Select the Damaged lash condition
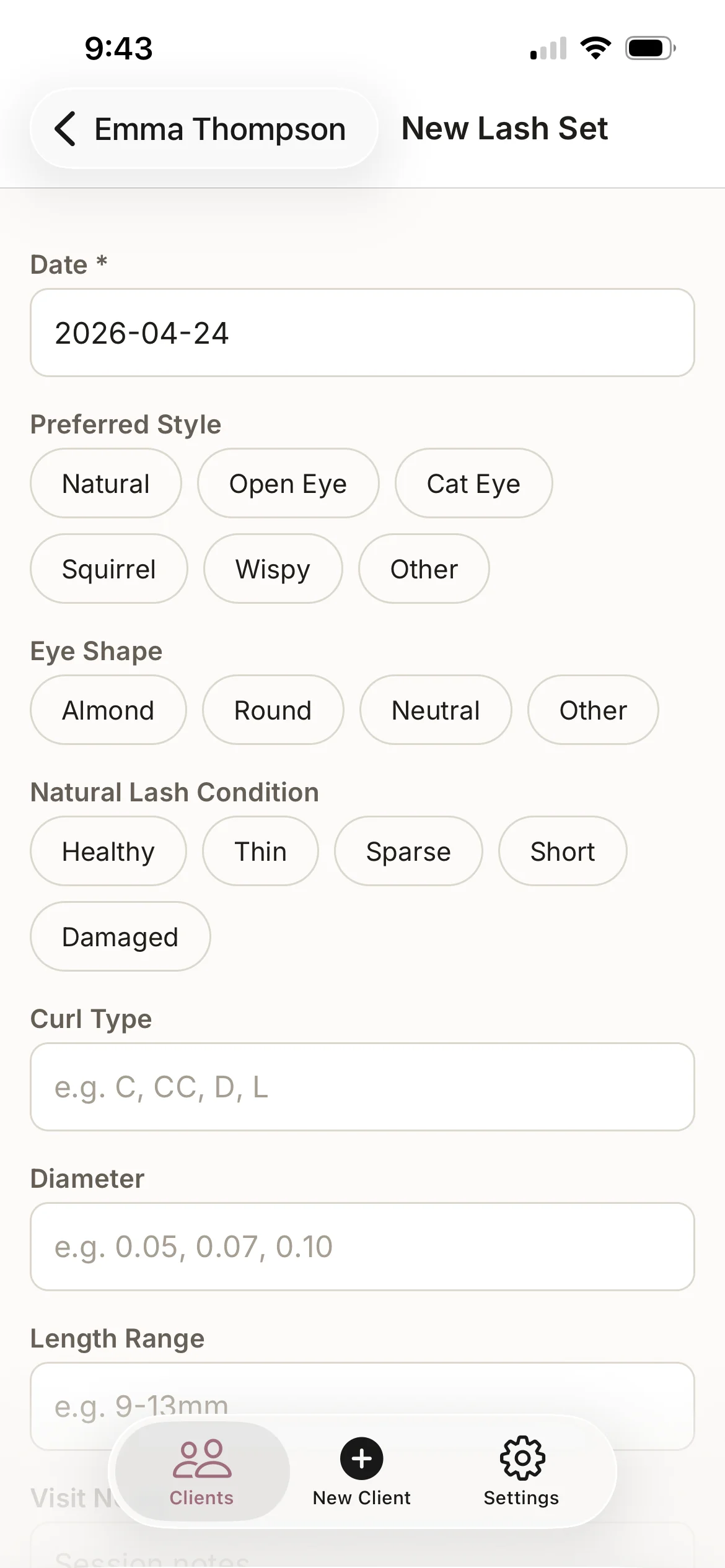The height and width of the screenshot is (1568, 725). click(120, 936)
